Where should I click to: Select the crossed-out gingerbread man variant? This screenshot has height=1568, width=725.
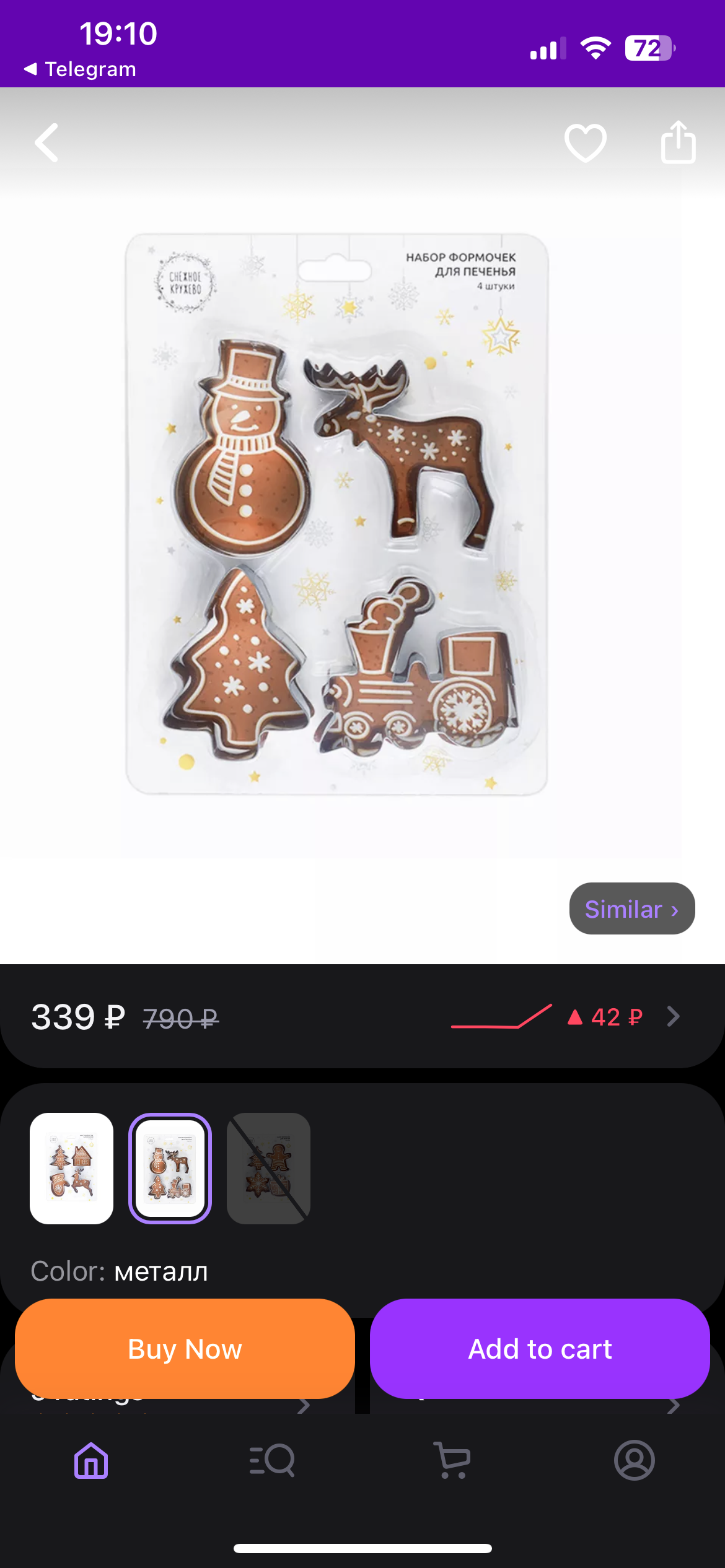268,1168
